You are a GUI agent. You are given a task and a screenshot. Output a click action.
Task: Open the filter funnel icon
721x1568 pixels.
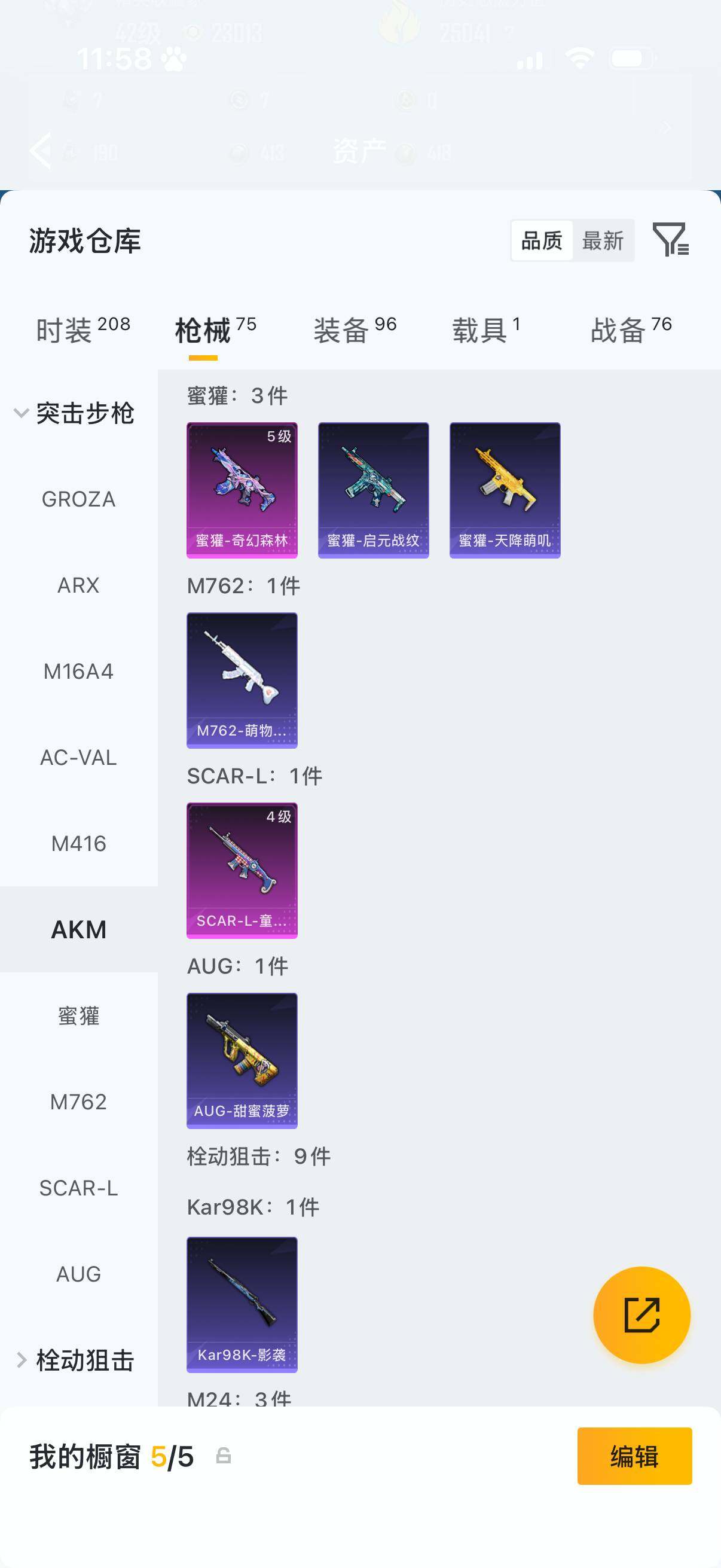pos(671,239)
